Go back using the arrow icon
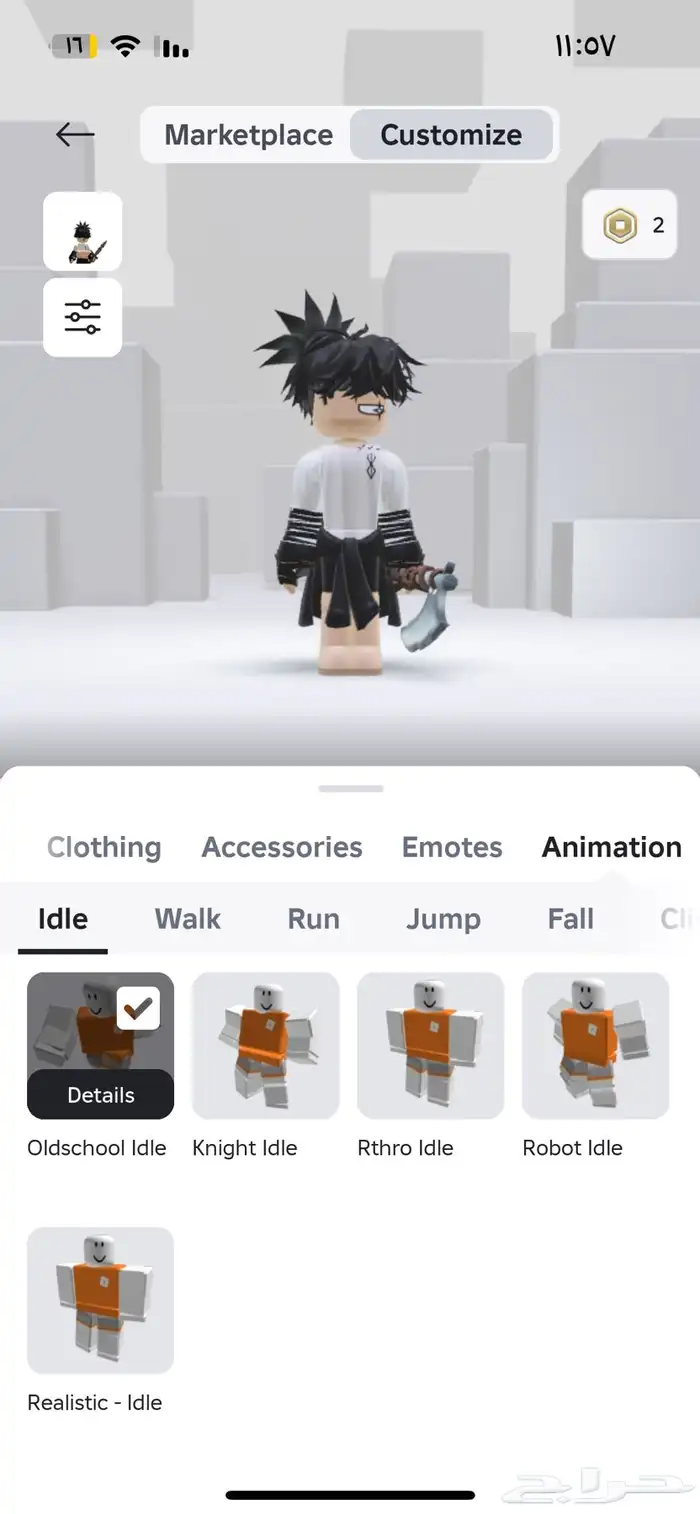The image size is (700, 1514). (75, 134)
